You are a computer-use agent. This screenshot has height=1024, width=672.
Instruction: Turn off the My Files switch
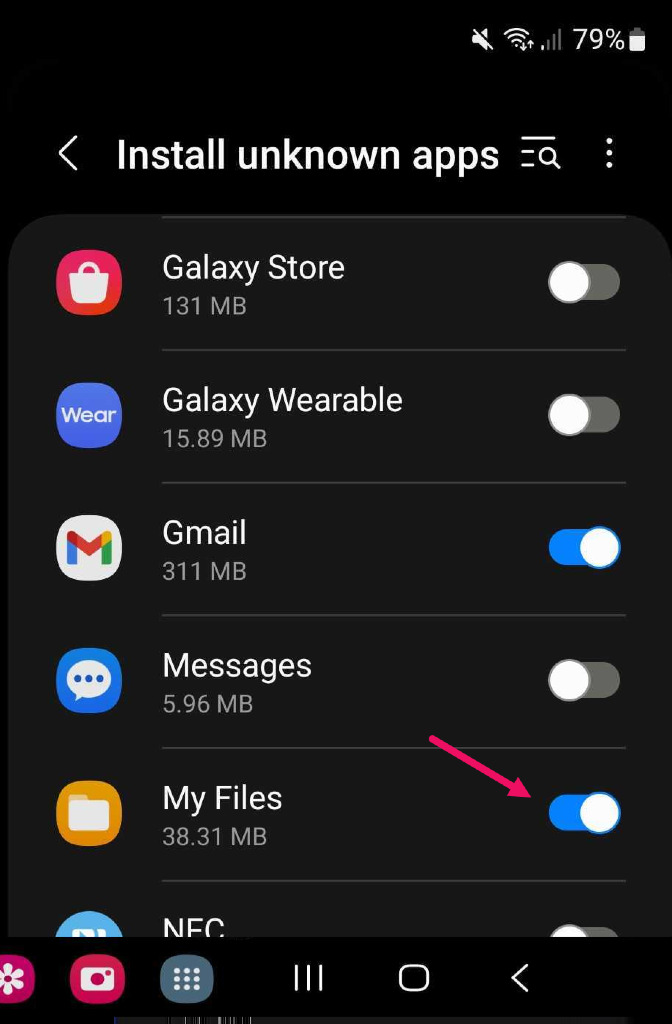pos(584,813)
